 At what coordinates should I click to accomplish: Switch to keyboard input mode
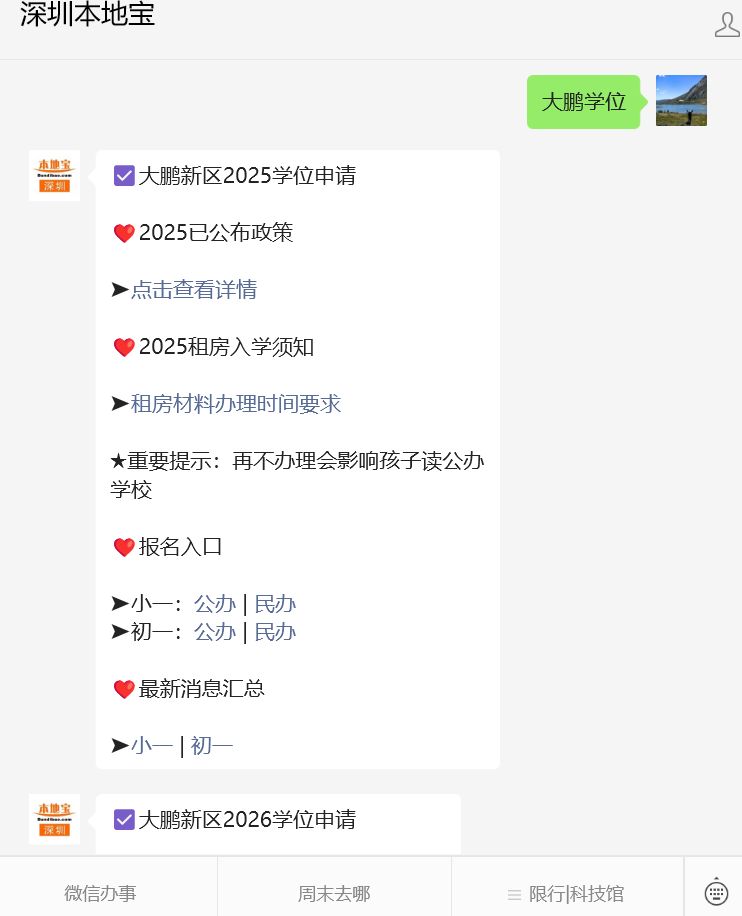pyautogui.click(x=716, y=892)
